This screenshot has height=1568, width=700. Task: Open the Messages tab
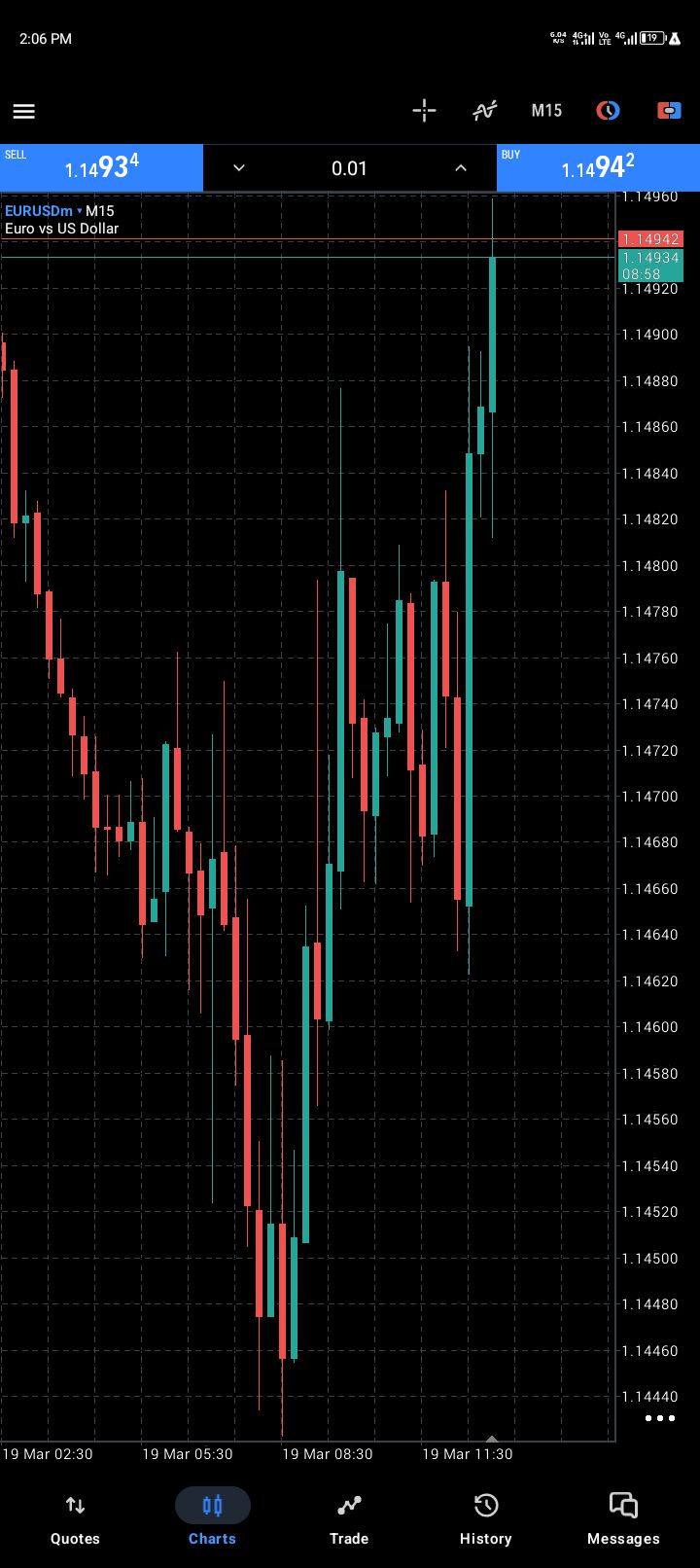623,1519
